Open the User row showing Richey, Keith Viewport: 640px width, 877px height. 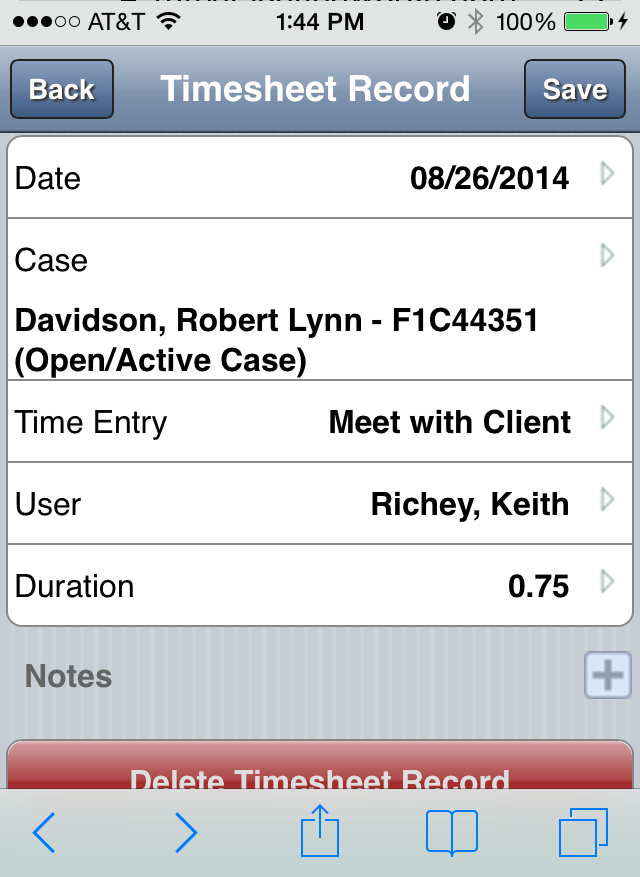(320, 504)
